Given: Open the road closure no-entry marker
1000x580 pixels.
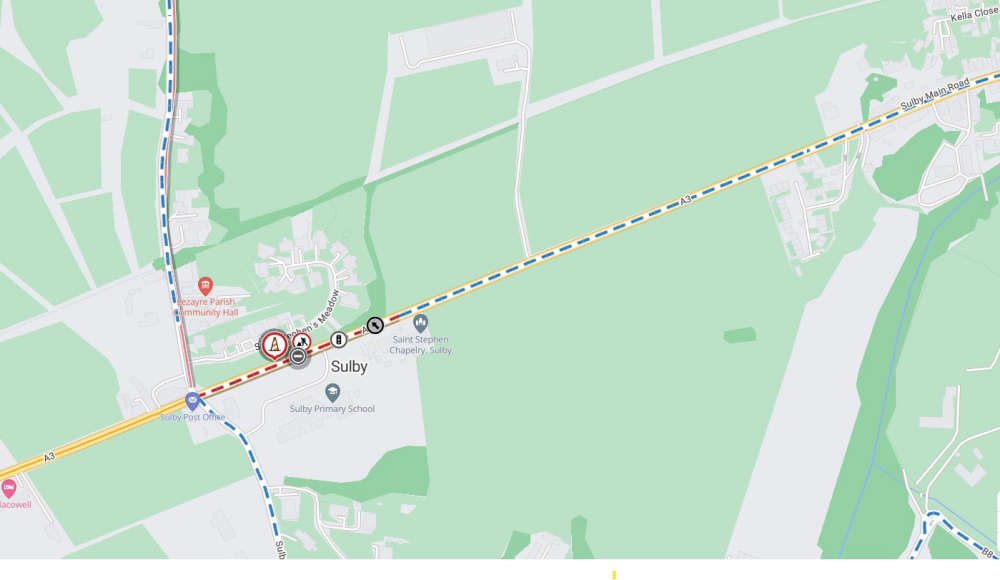Looking at the screenshot, I should (298, 357).
